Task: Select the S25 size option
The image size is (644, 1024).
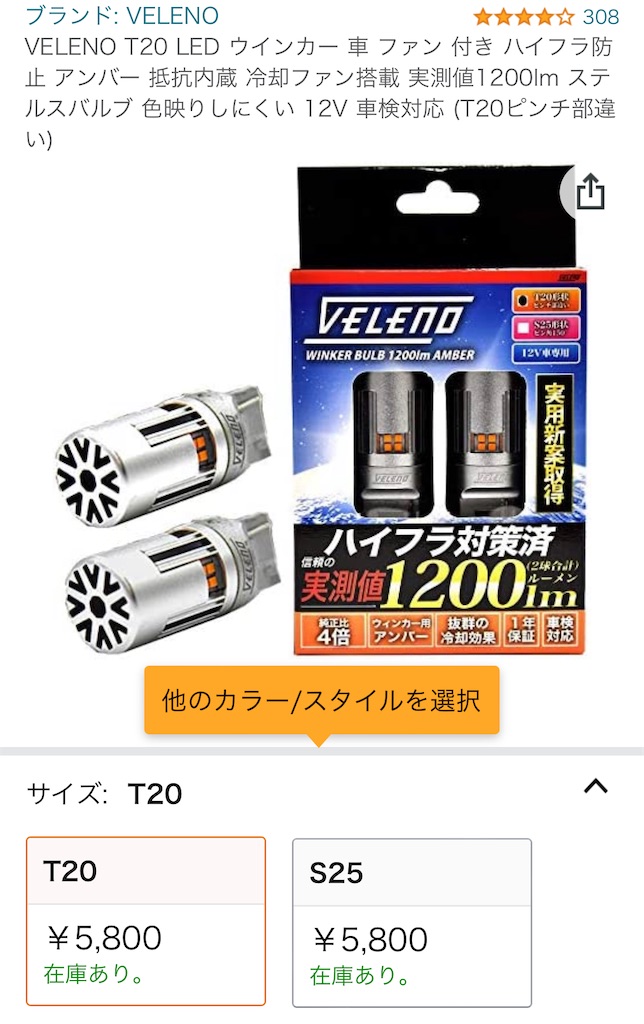Action: [x=411, y=922]
